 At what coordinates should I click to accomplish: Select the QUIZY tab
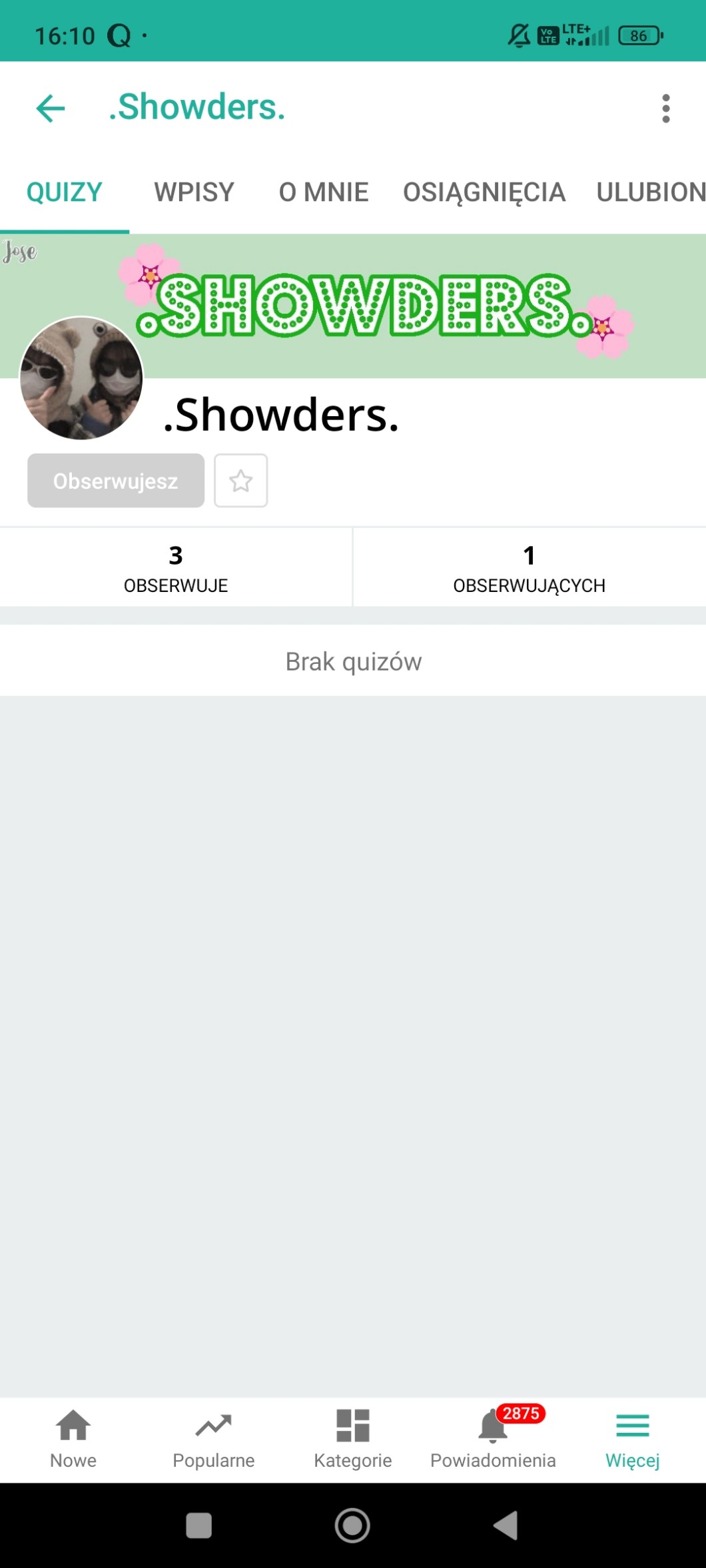[64, 192]
